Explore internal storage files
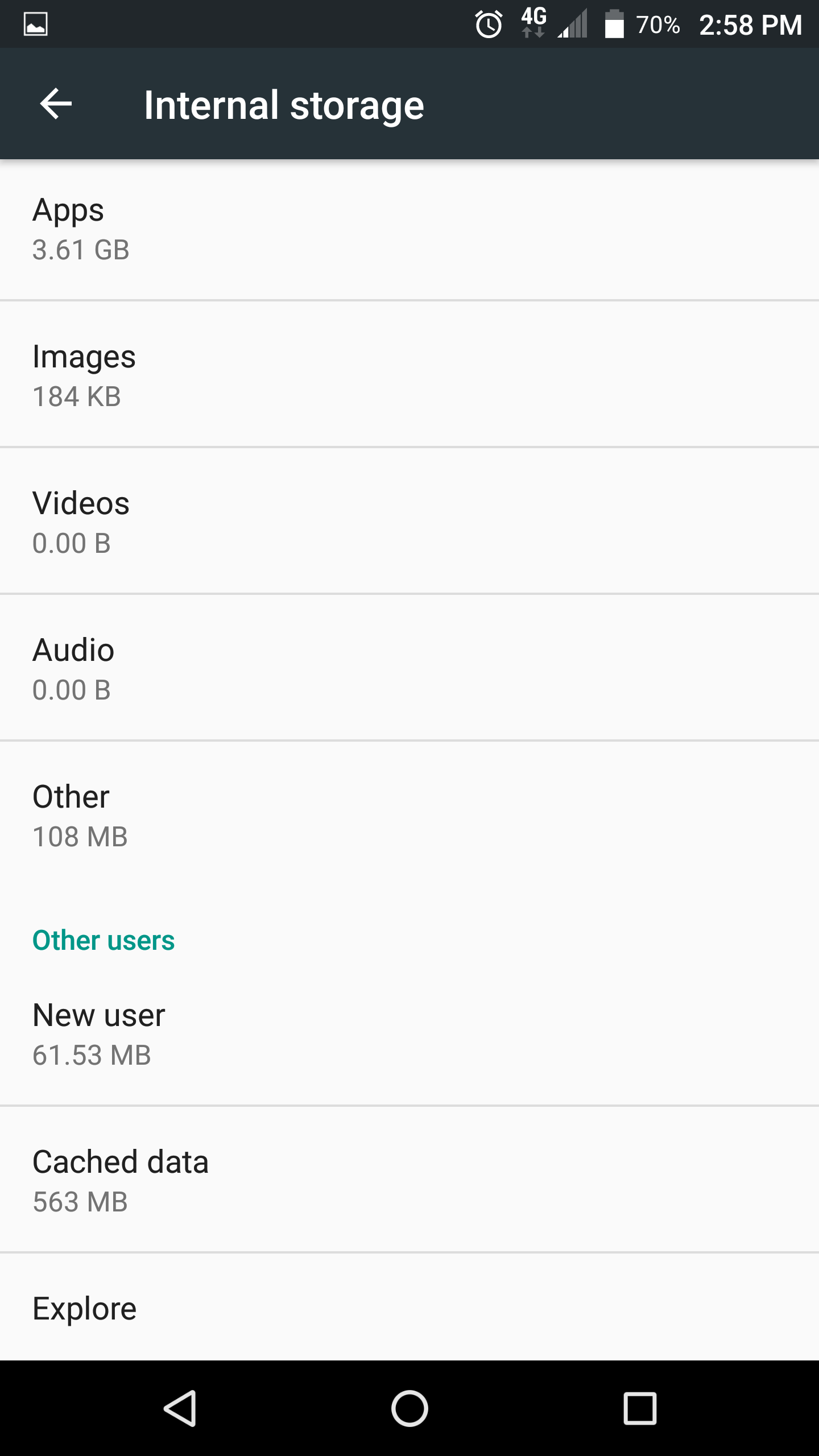This screenshot has width=819, height=1456. click(409, 1308)
